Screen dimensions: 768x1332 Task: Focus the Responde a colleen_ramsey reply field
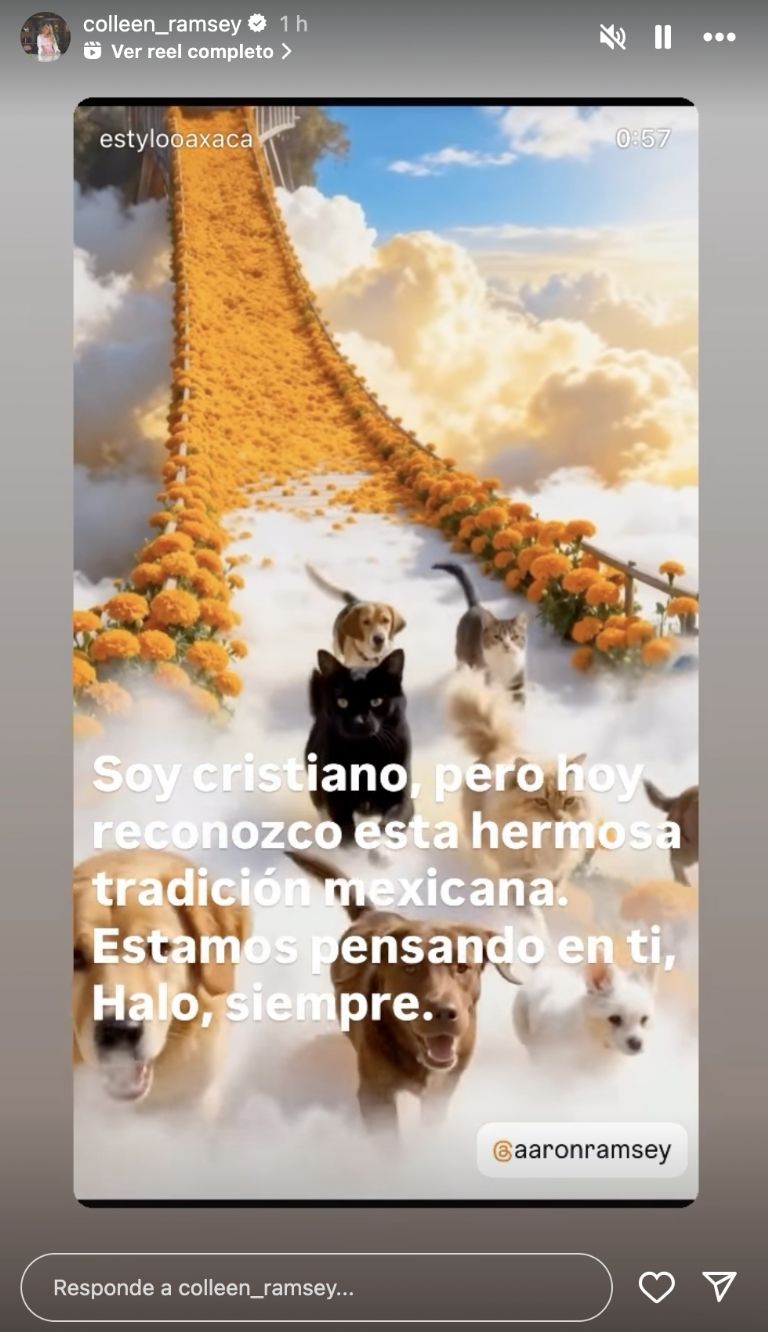click(316, 1287)
